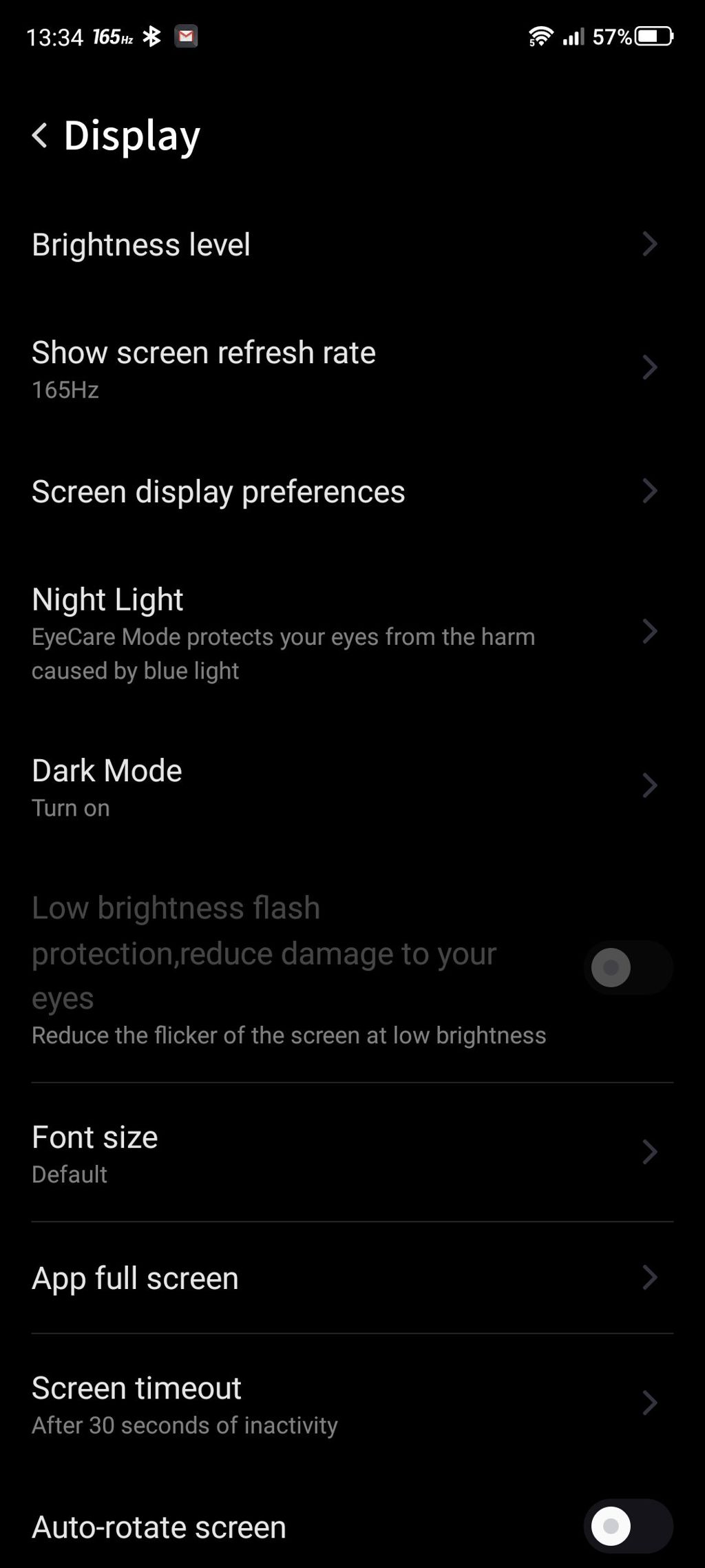705x1568 pixels.
Task: Go back from Display settings
Action: (x=40, y=135)
